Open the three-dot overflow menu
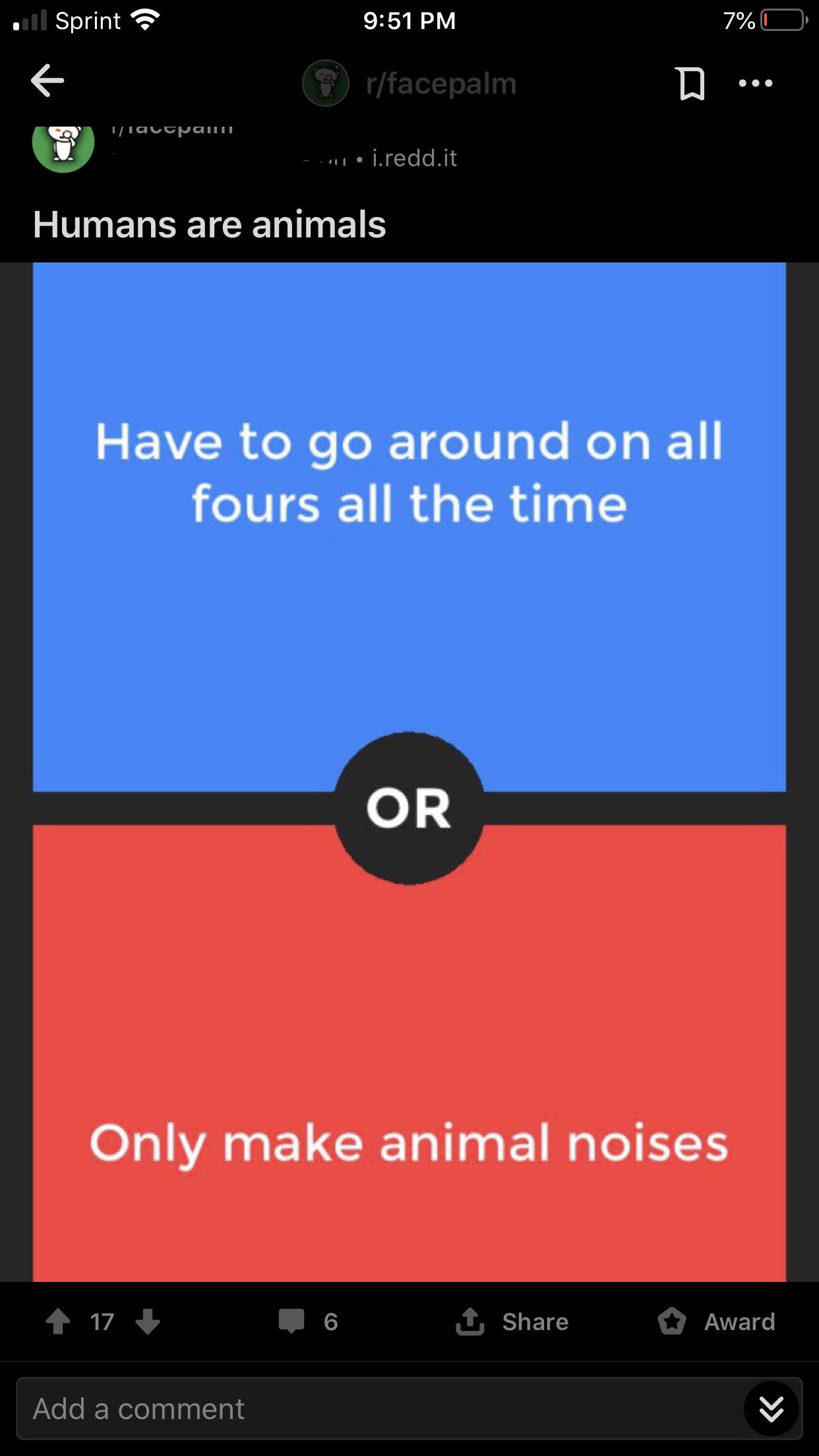819x1456 pixels. click(x=756, y=84)
